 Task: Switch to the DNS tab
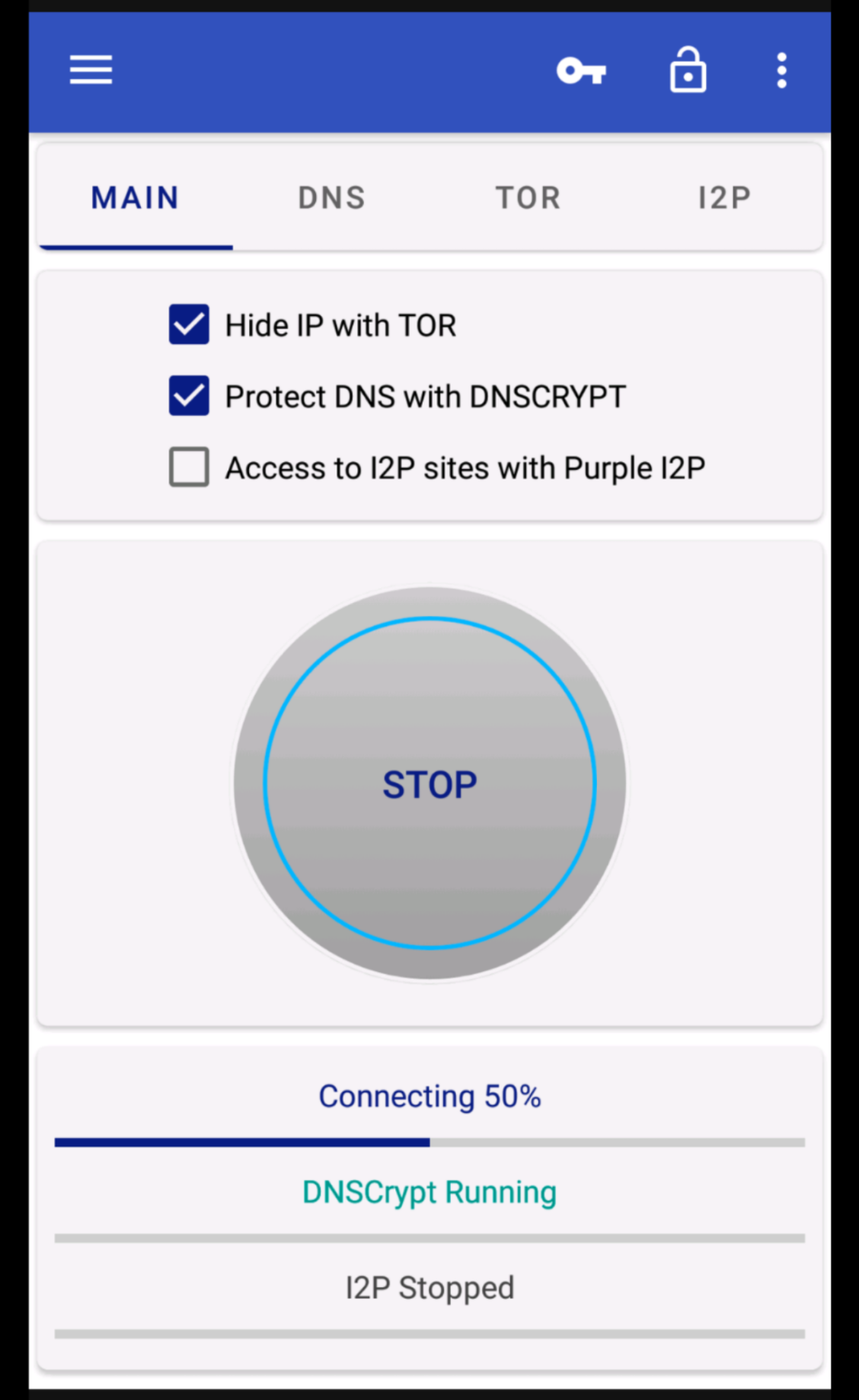[331, 198]
